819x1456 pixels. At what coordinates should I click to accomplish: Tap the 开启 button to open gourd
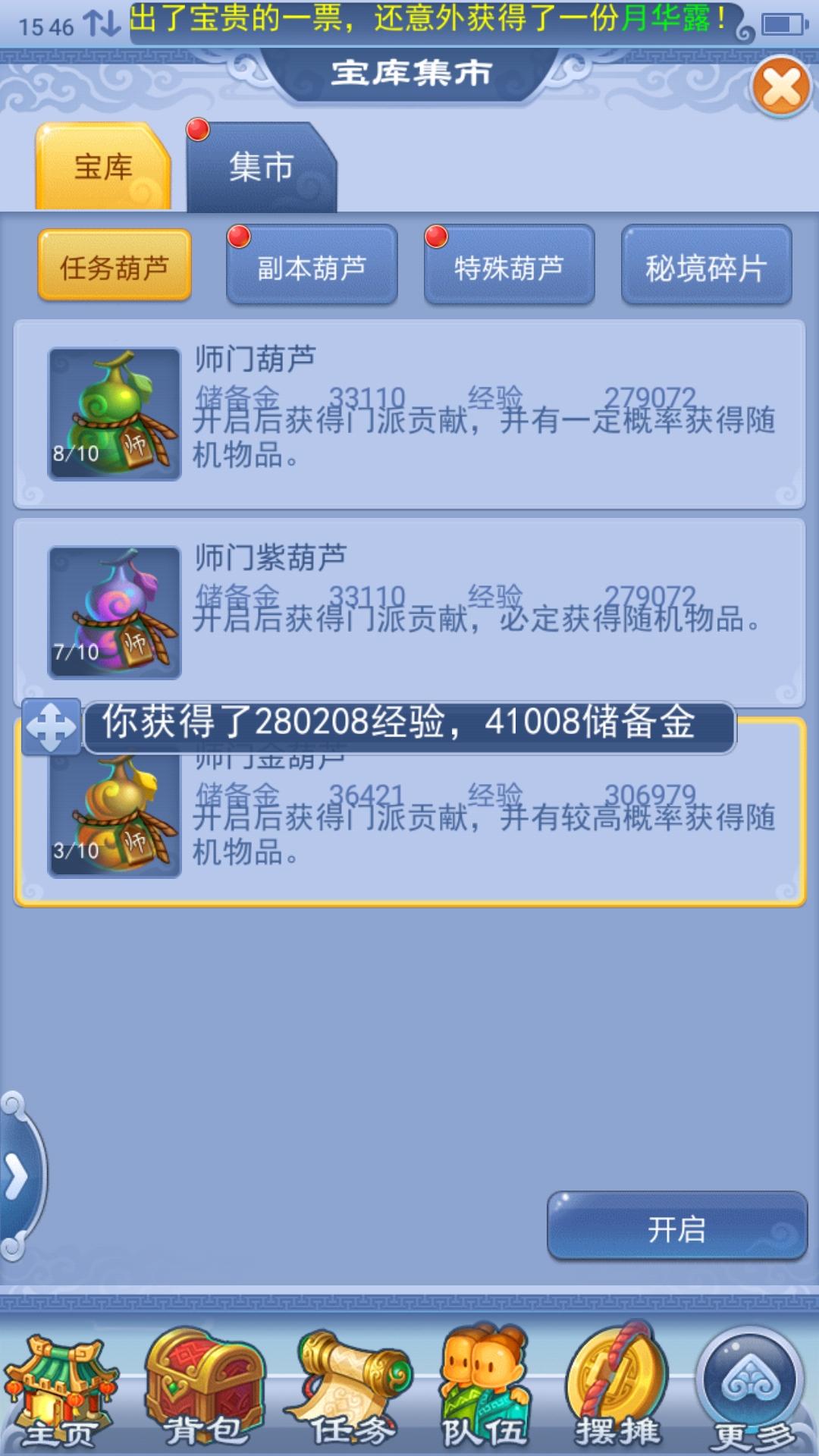676,1228
